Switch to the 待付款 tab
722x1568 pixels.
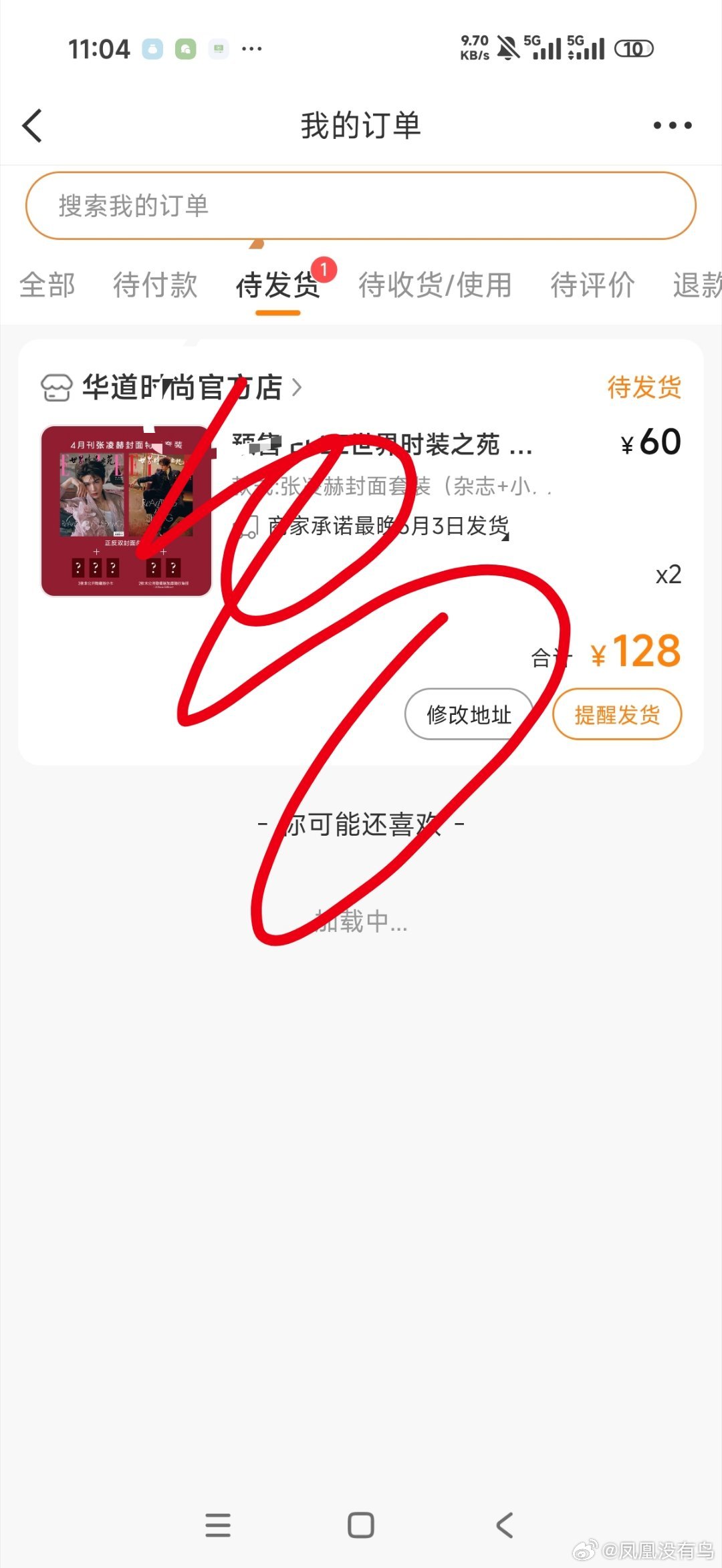155,285
